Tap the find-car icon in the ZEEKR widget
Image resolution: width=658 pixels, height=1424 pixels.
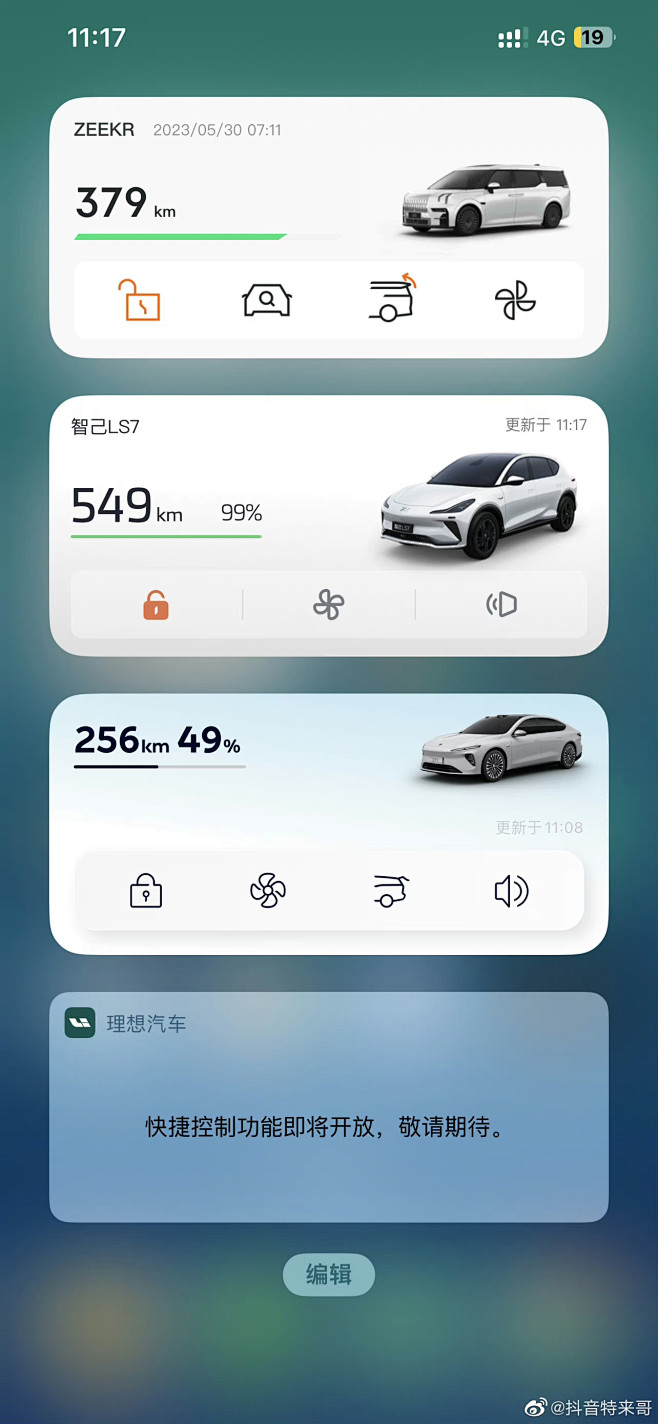tap(266, 300)
